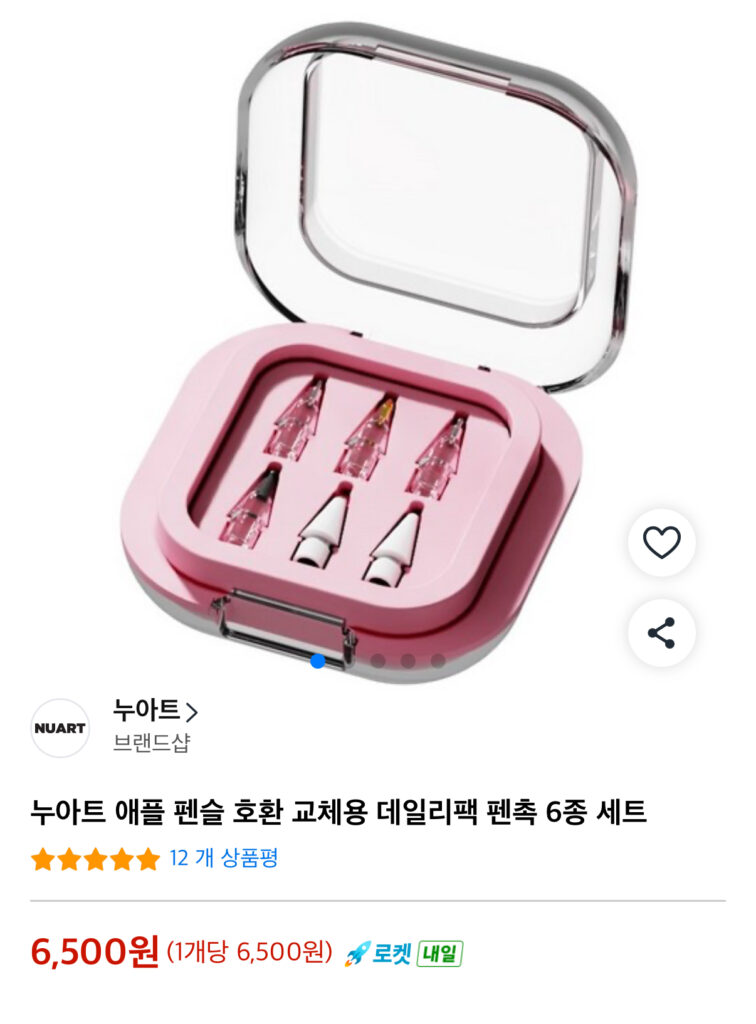
Task: Select the active blue carousel dot
Action: 318,660
